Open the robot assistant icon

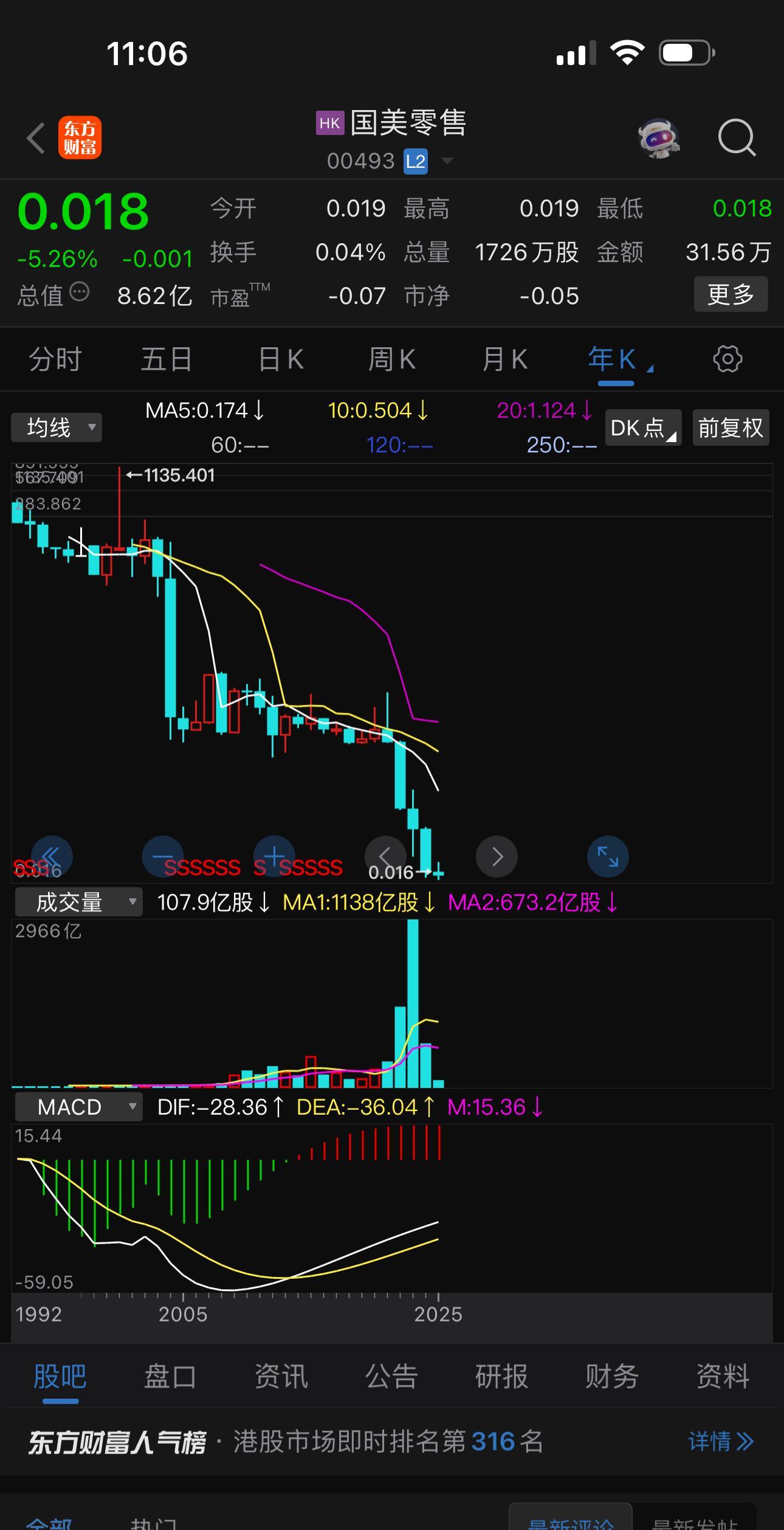(659, 138)
